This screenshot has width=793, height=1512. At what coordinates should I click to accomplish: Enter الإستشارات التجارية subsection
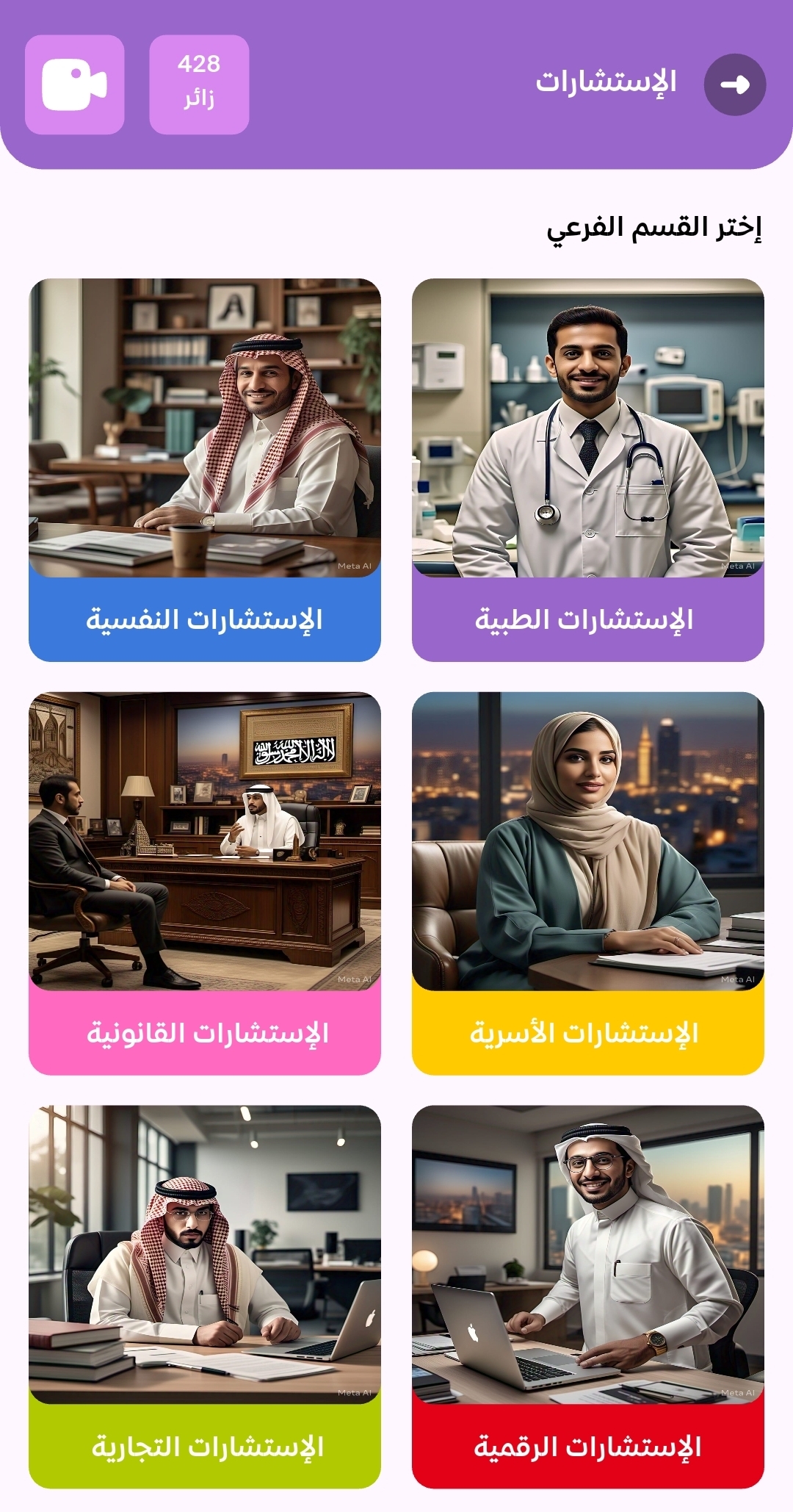point(205,1297)
